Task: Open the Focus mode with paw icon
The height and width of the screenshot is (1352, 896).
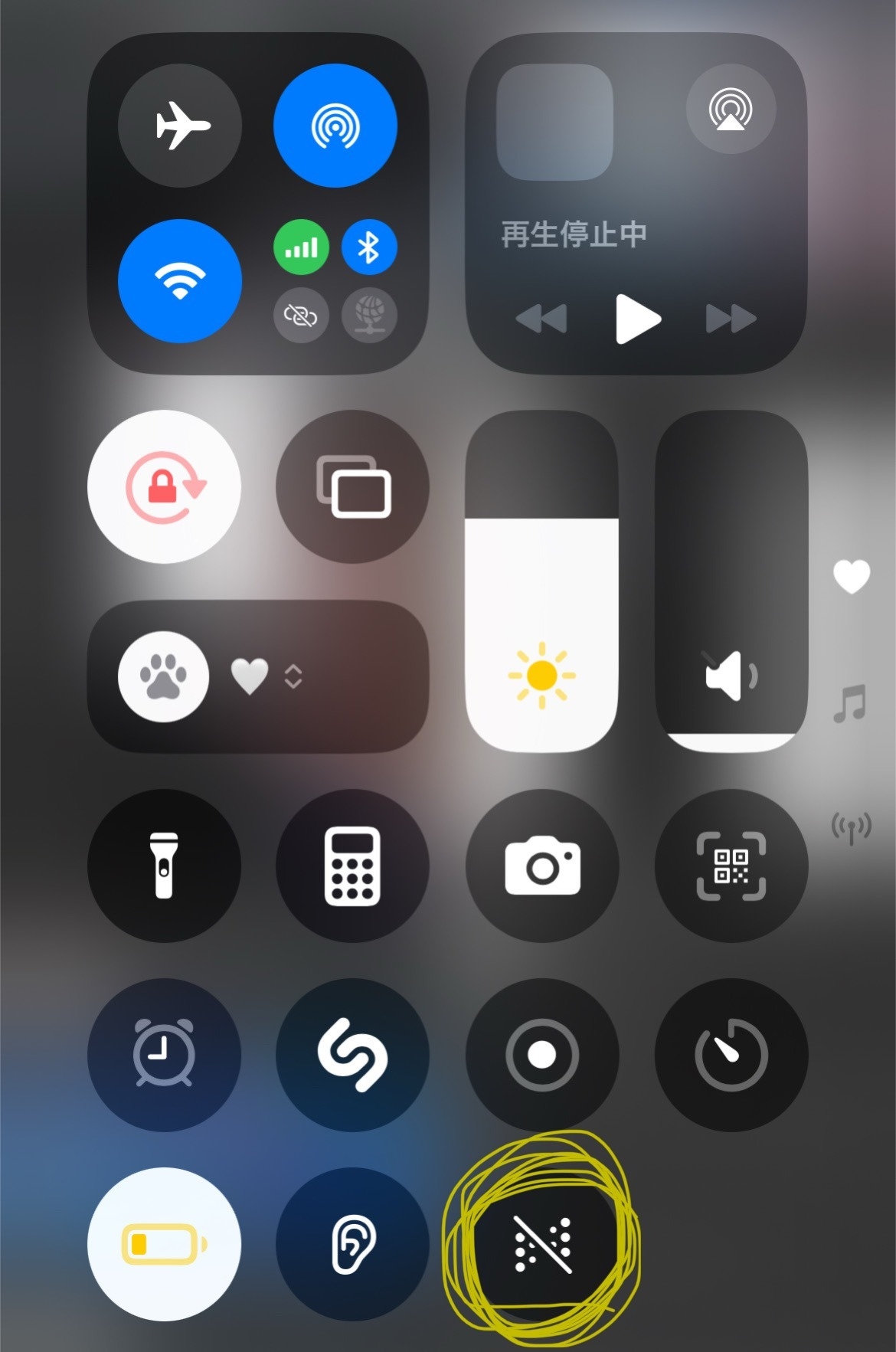Action: point(164,676)
